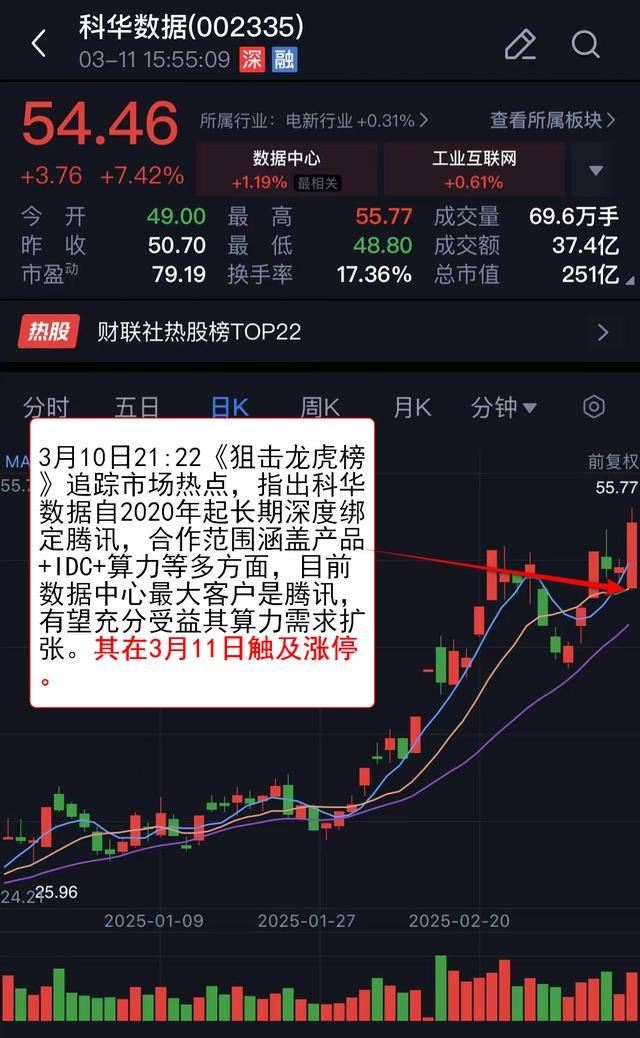The width and height of the screenshot is (640, 1038).
Task: Open 财联社热股榜TOP22 banner
Action: pyautogui.click(x=320, y=332)
